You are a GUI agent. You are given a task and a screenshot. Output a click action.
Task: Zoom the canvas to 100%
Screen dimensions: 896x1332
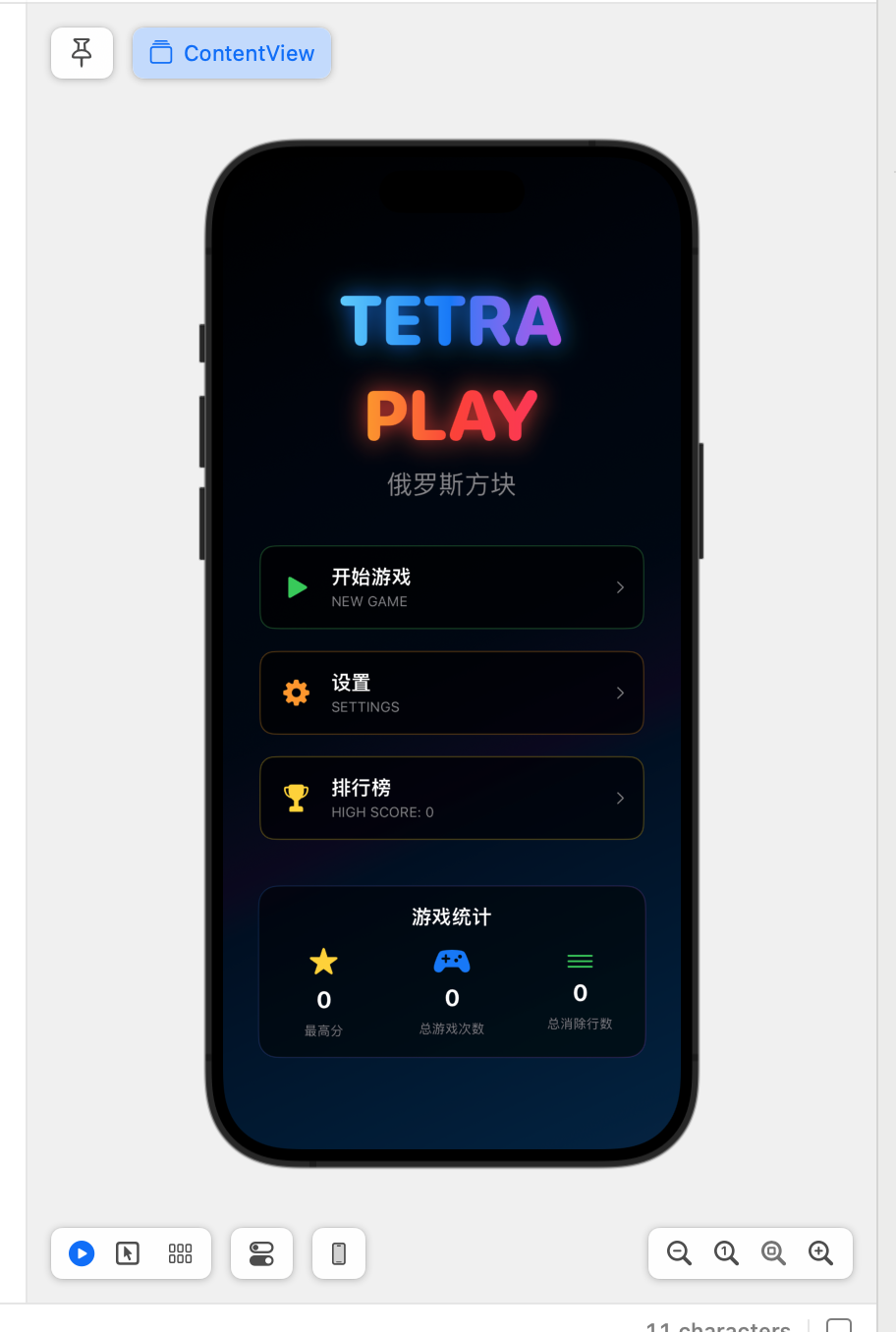coord(726,1253)
